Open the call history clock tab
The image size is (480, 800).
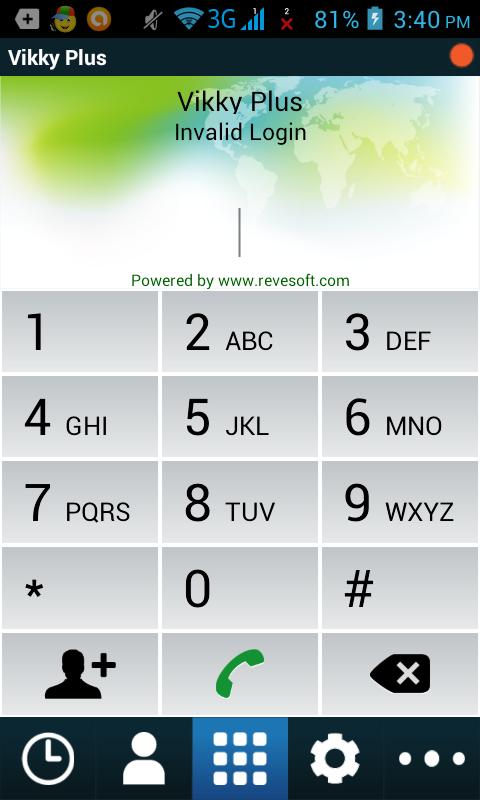point(48,759)
